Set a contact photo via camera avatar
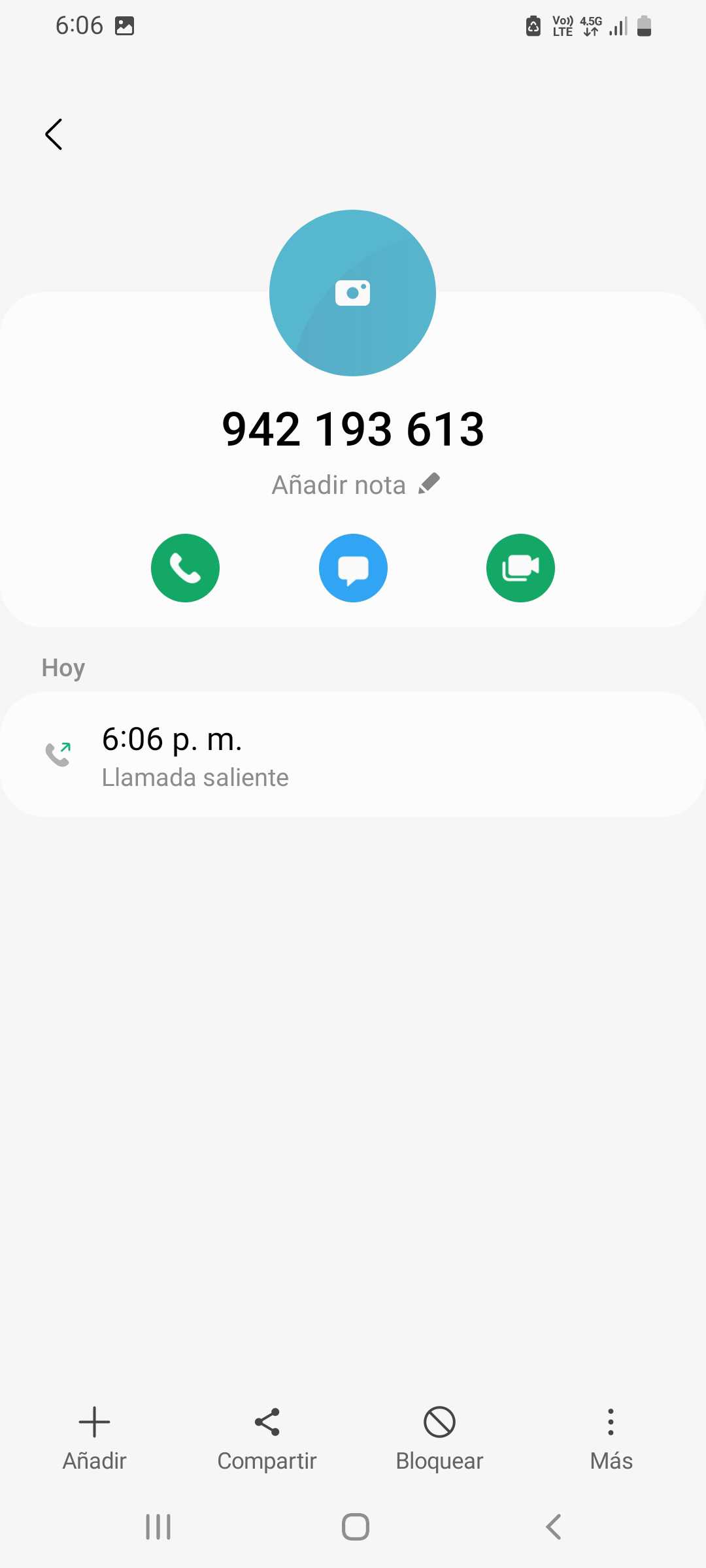 (352, 293)
